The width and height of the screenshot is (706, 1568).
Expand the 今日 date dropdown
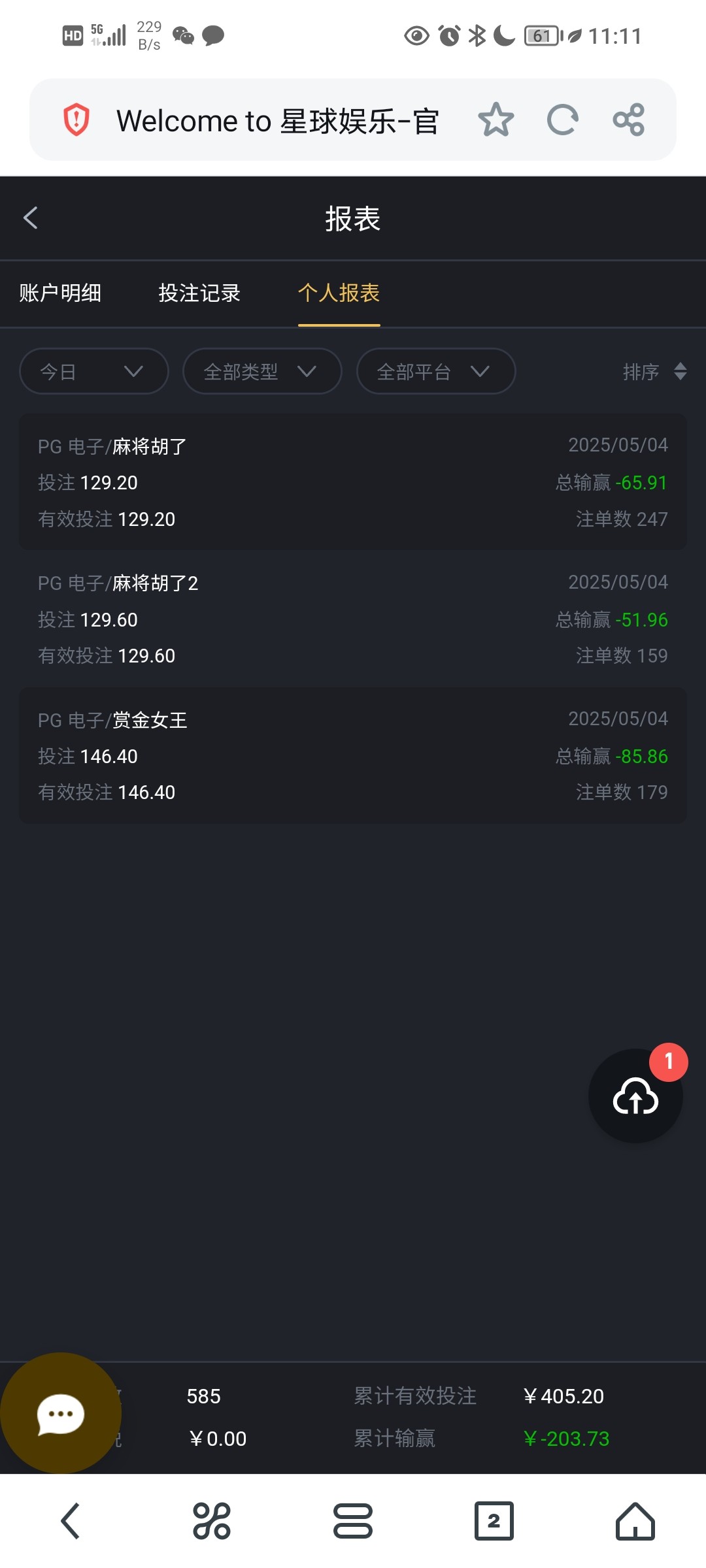pos(93,372)
